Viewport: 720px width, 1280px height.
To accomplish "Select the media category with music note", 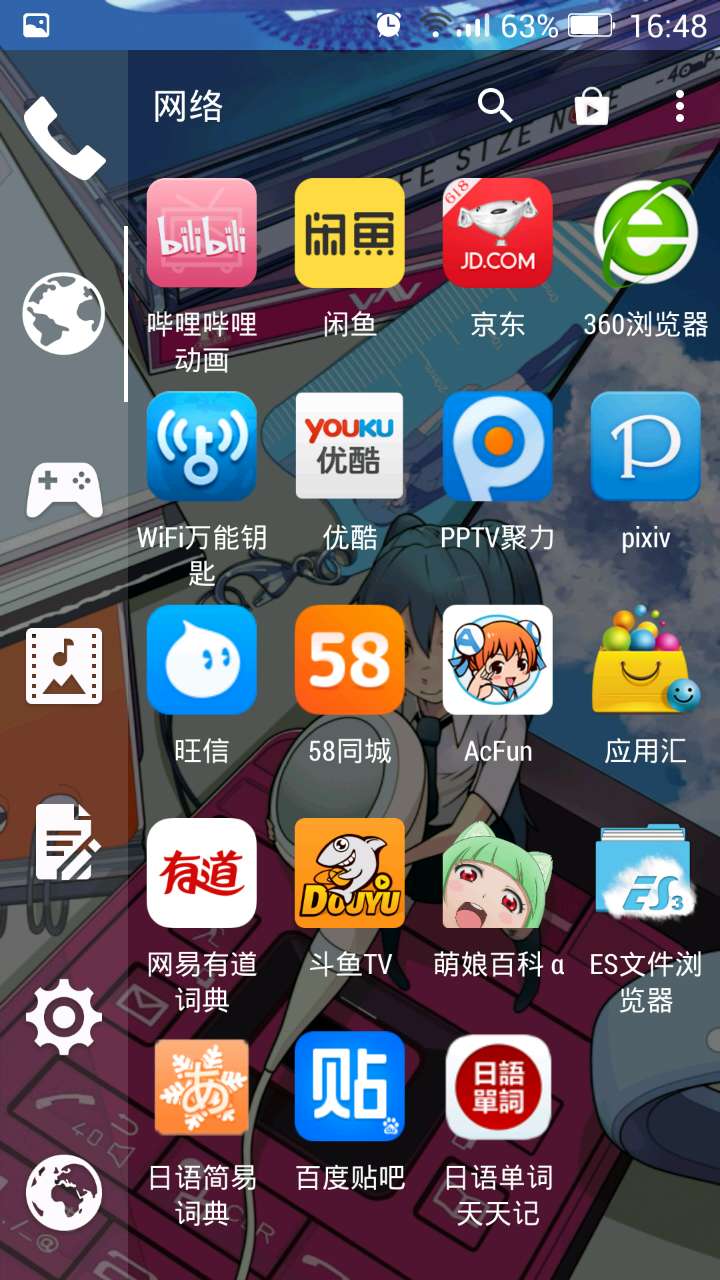I will pos(63,665).
